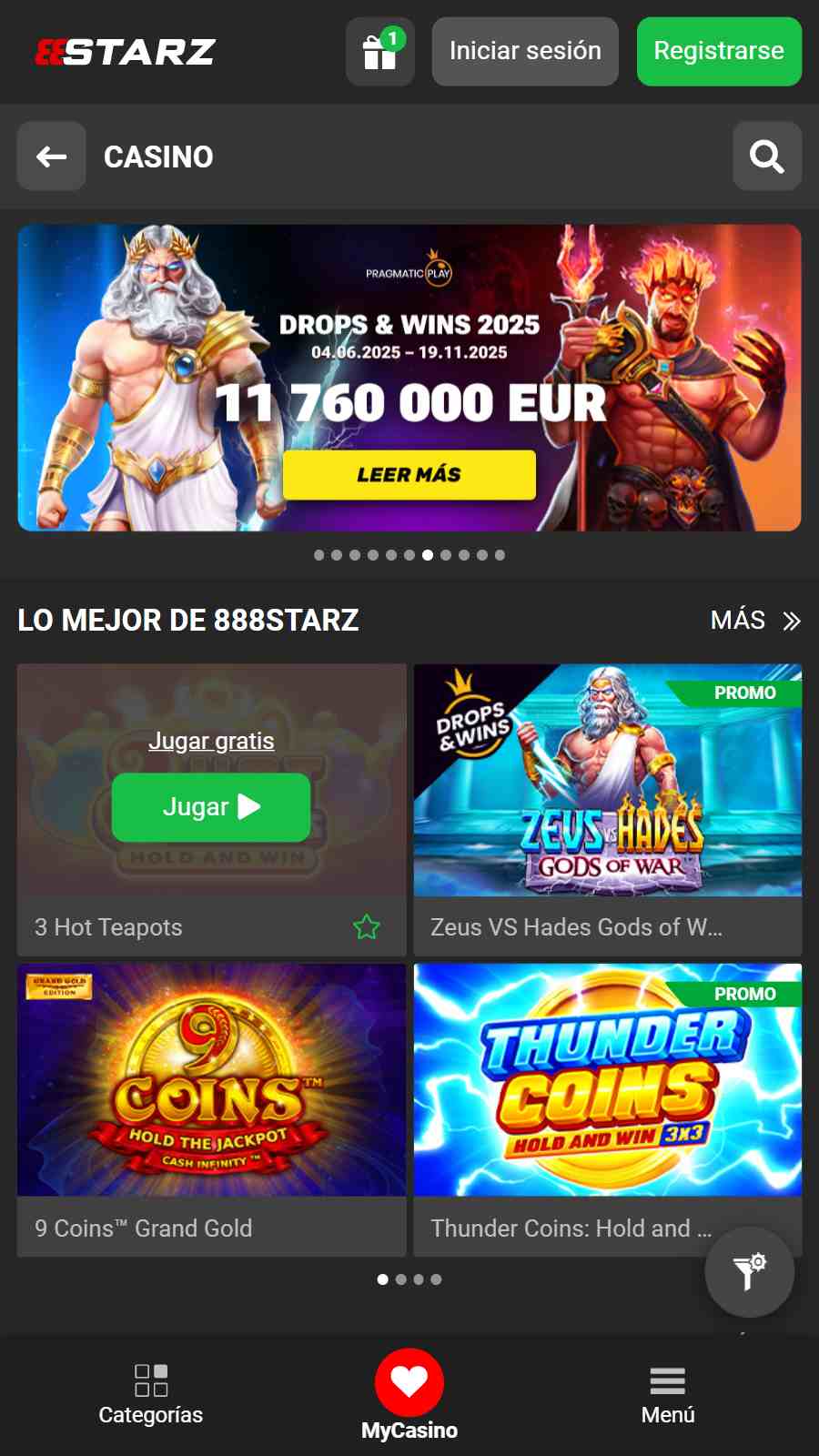This screenshot has width=819, height=1456.
Task: Switch to the Categorías tab
Action: [x=151, y=1395]
